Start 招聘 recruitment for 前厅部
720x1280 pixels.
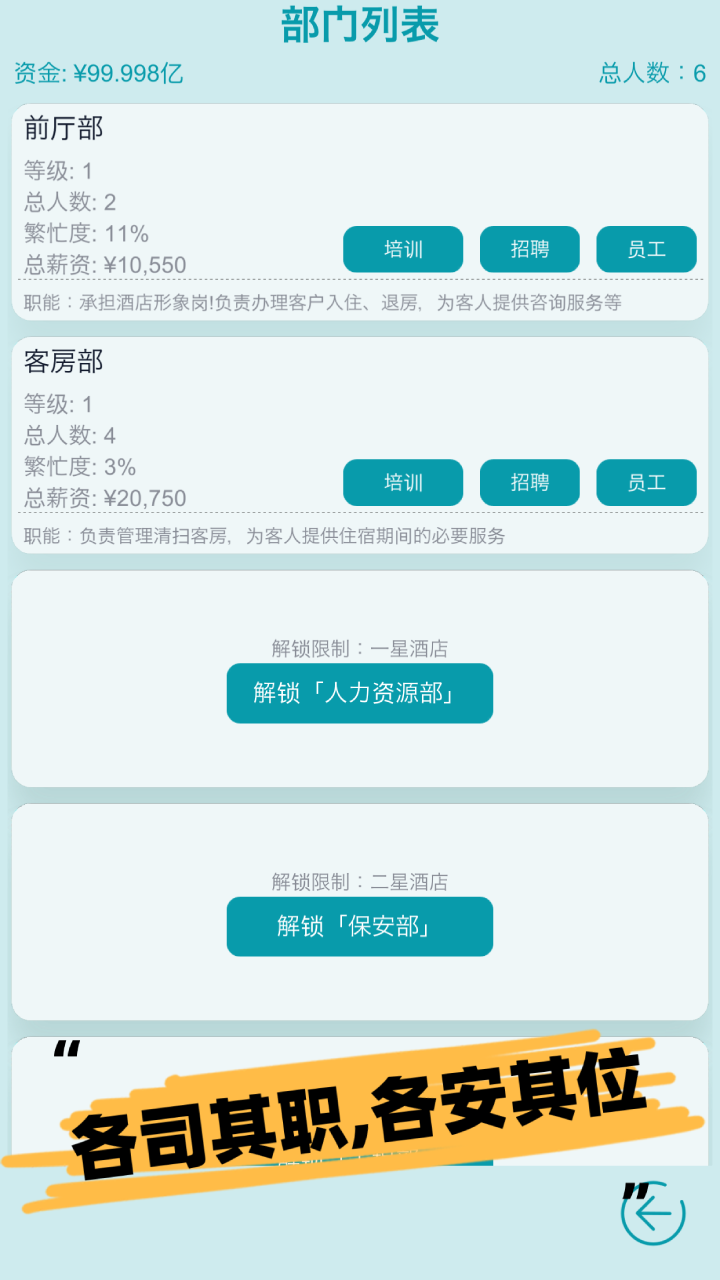tap(529, 249)
